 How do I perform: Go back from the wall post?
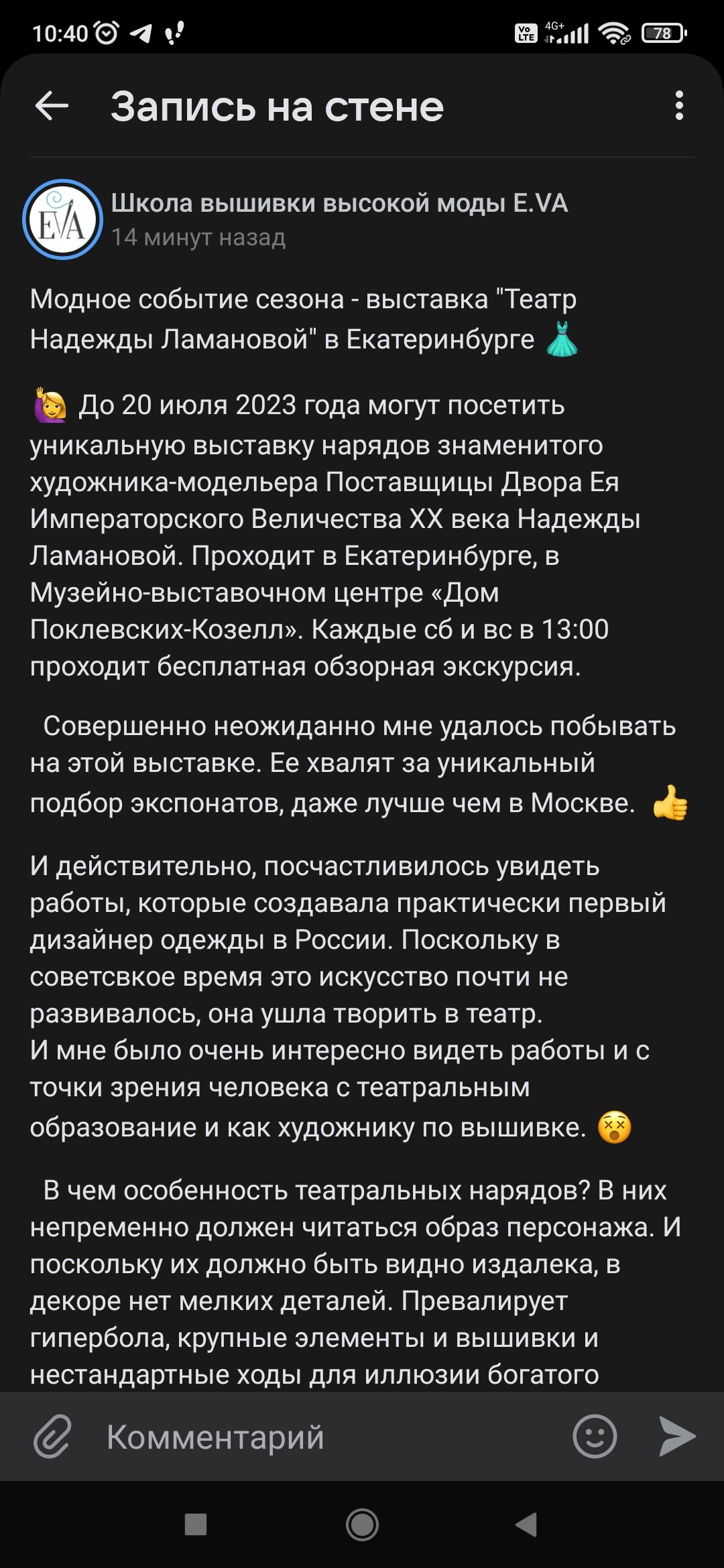[x=52, y=106]
